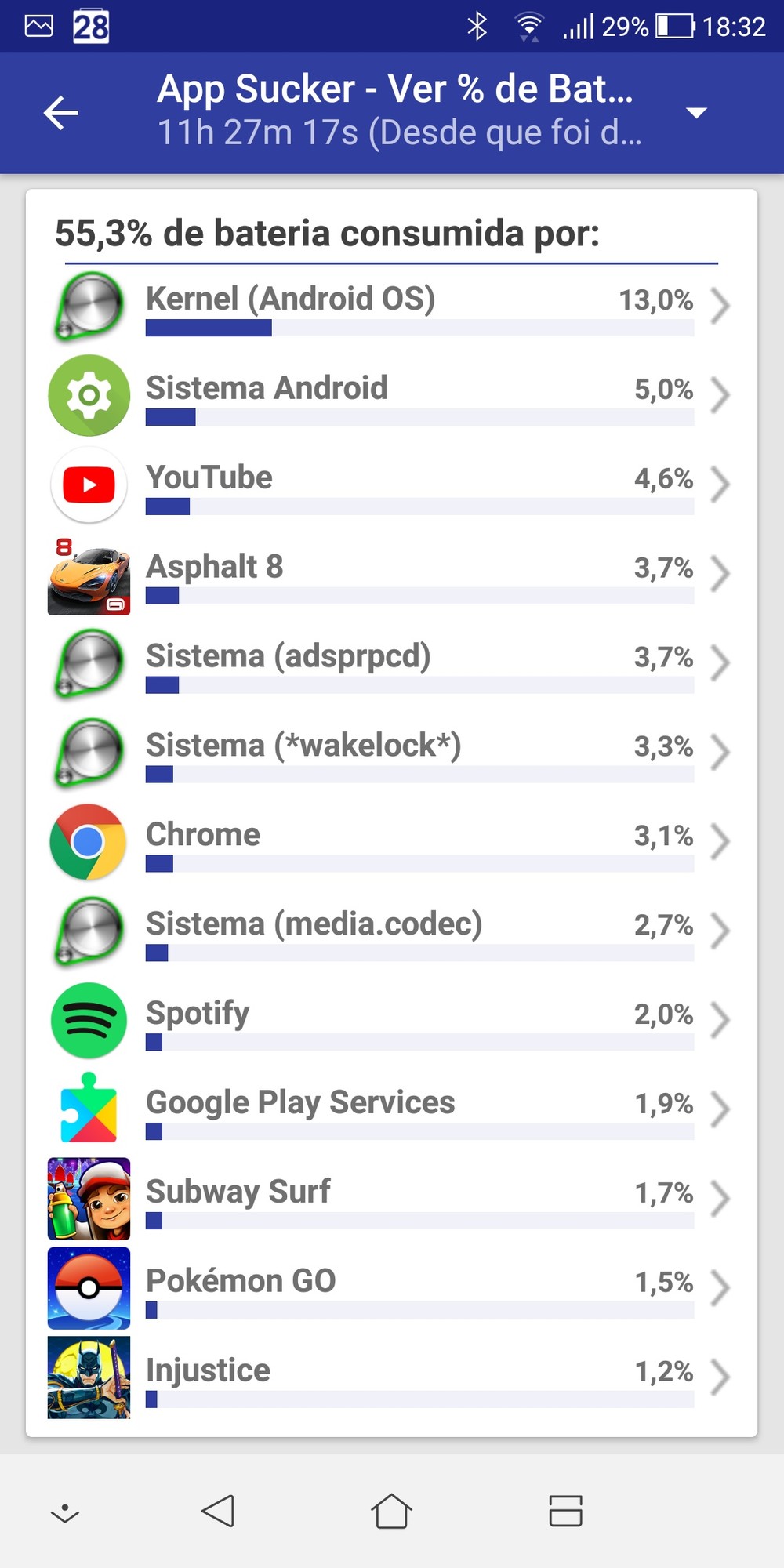The height and width of the screenshot is (1568, 784).
Task: Open Sistema (adsprpcd) details
Action: point(392,663)
